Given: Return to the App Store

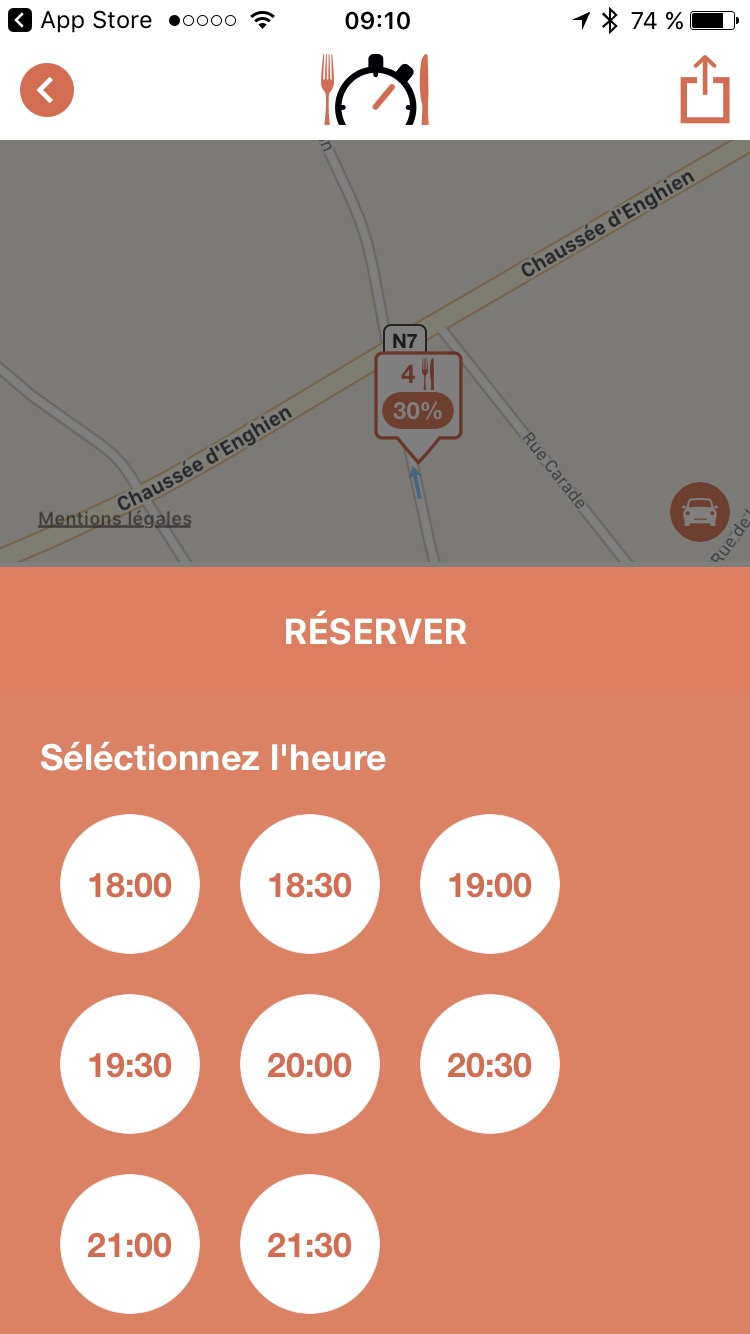Looking at the screenshot, I should (x=80, y=20).
